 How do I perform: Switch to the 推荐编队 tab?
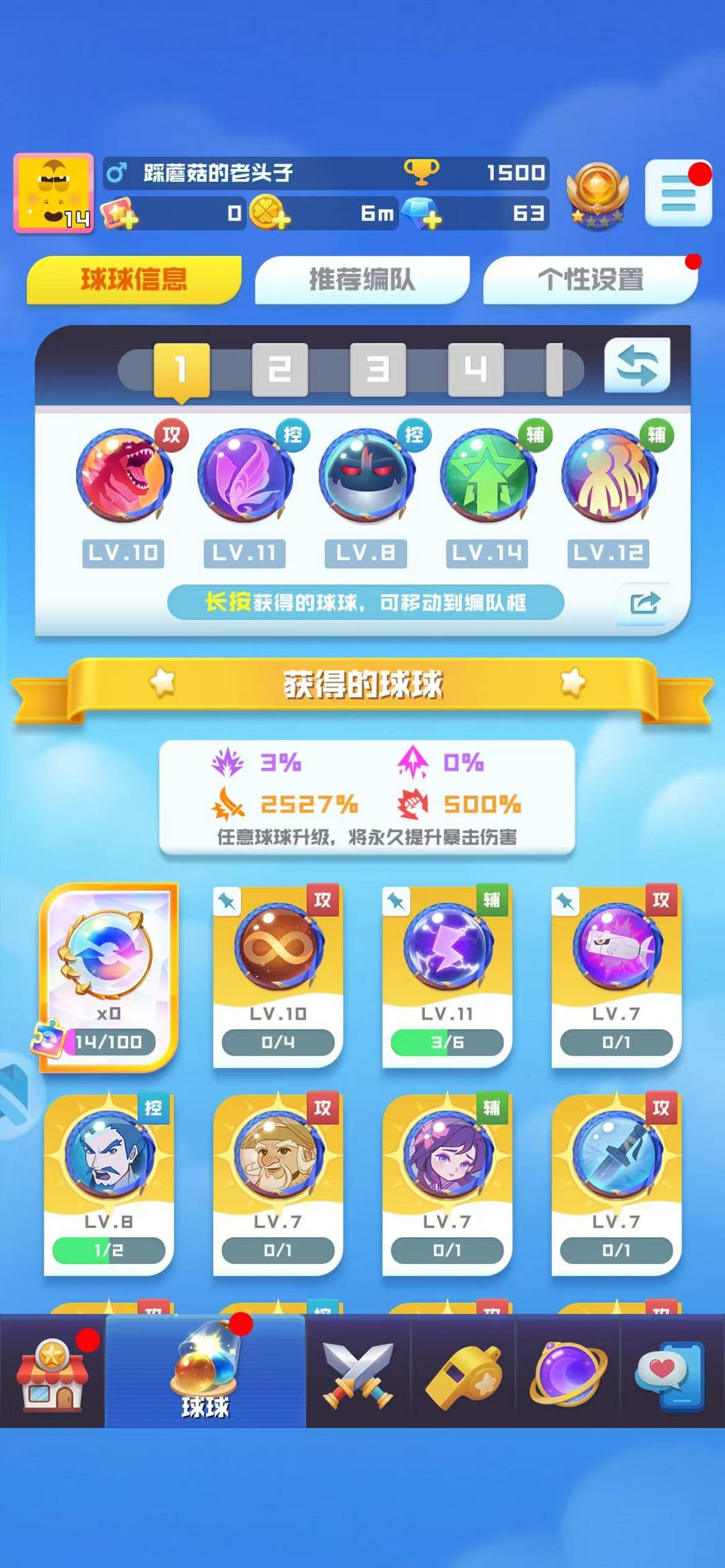362,279
